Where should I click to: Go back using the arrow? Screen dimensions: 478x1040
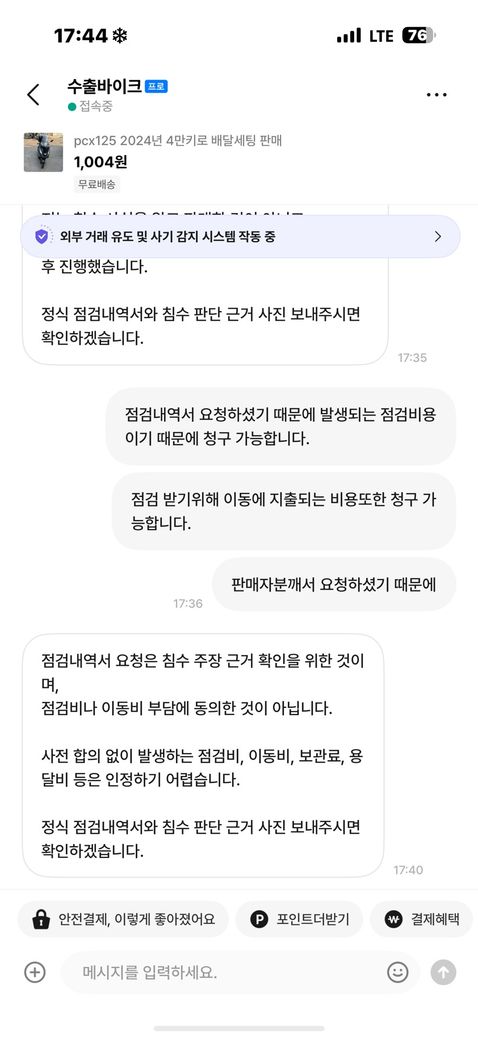tap(33, 95)
